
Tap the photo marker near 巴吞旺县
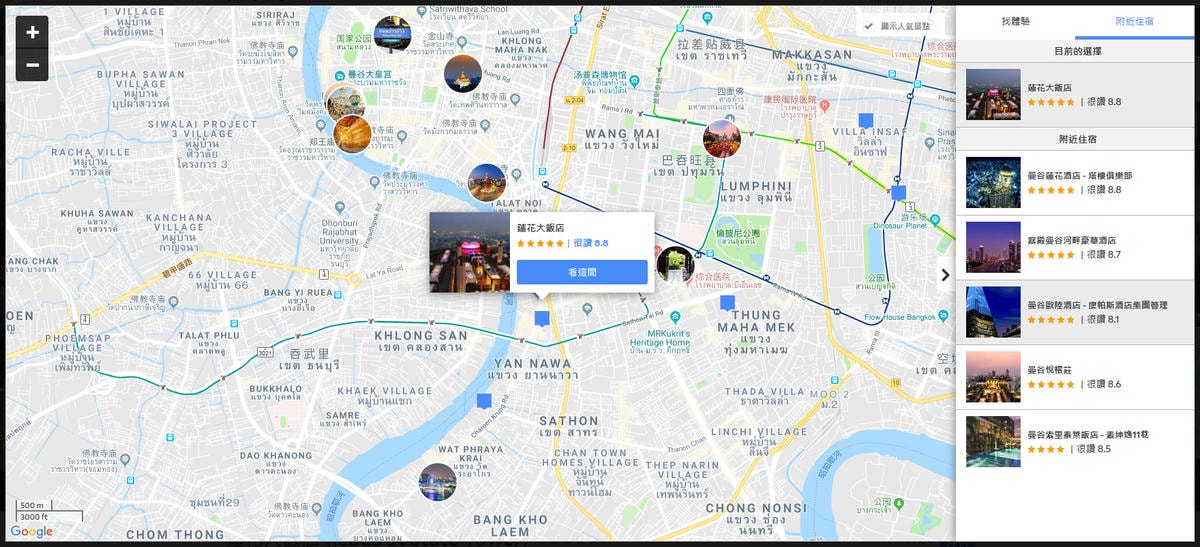pos(721,139)
